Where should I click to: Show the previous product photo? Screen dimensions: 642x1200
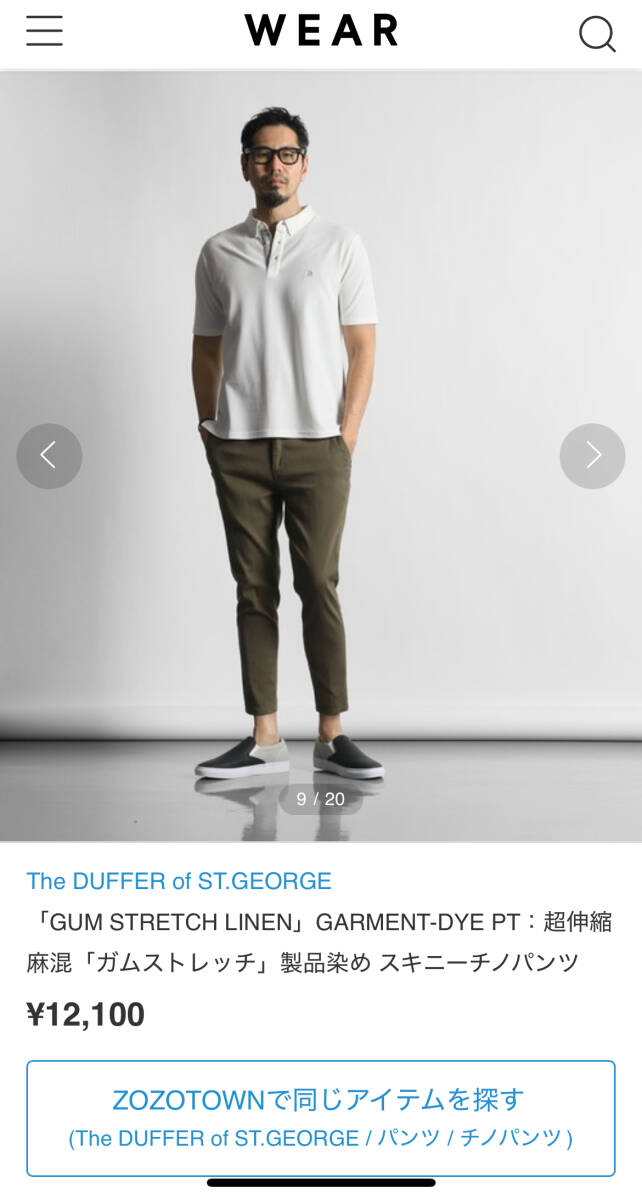pos(49,456)
